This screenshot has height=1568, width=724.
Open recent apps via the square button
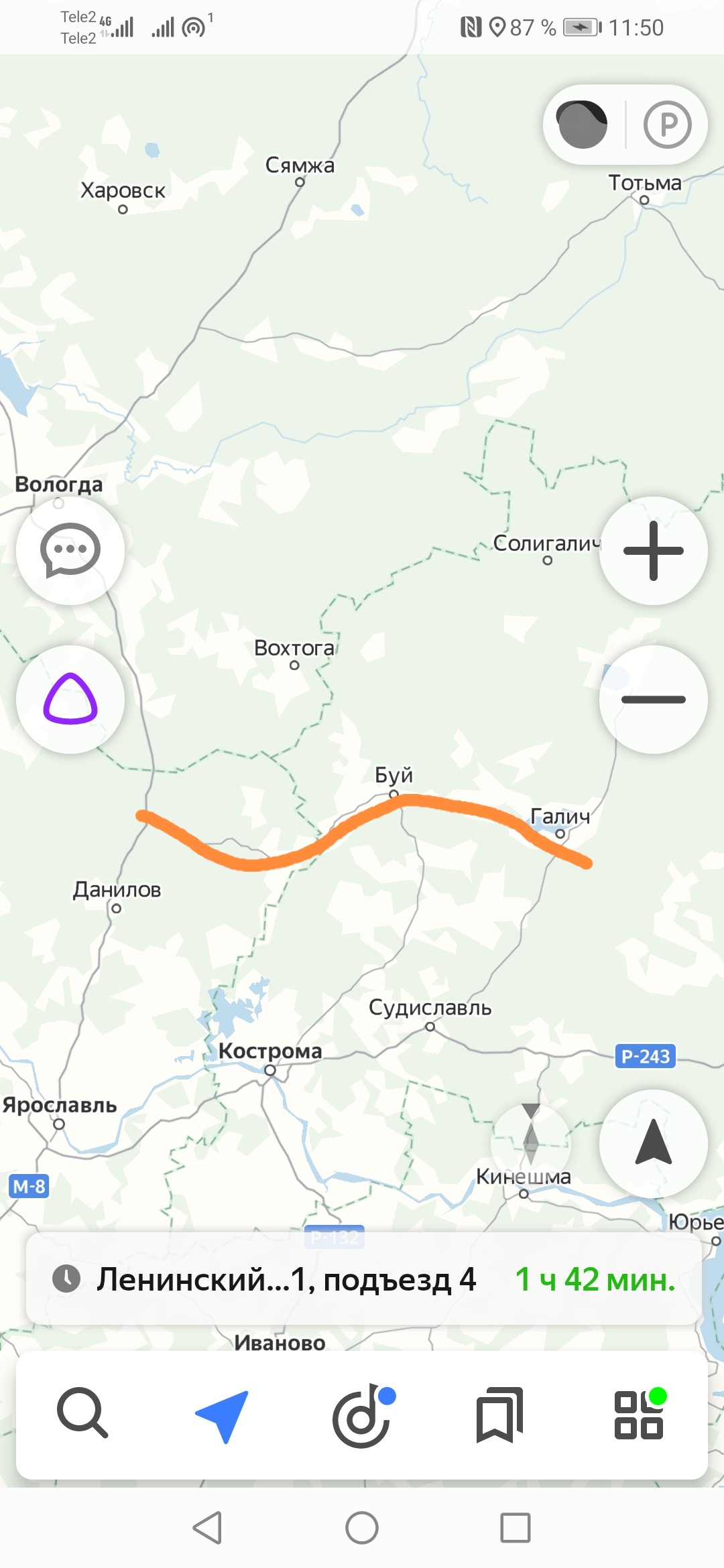coord(515,1528)
